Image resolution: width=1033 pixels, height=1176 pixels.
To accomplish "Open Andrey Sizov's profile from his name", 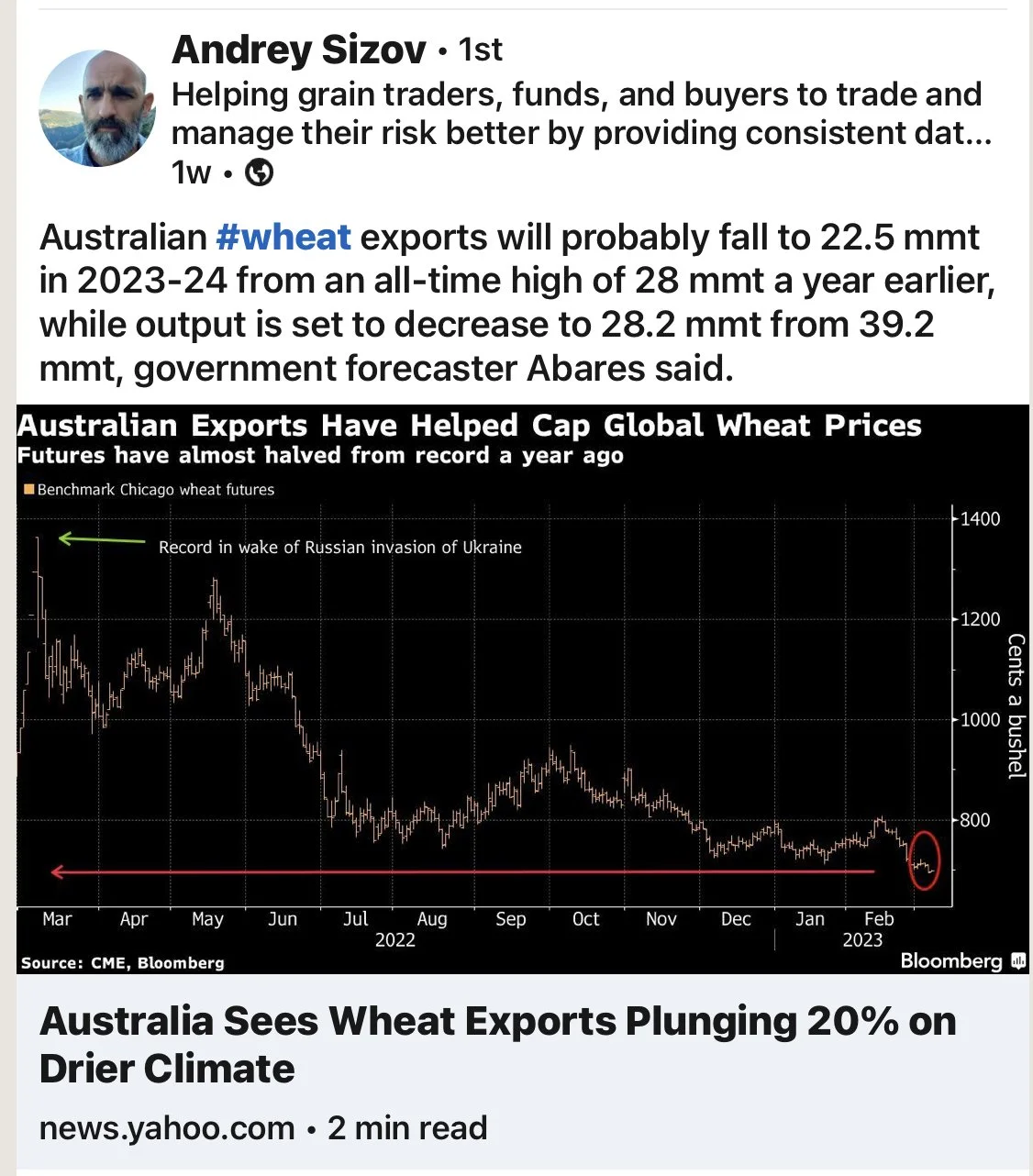I will click(299, 50).
